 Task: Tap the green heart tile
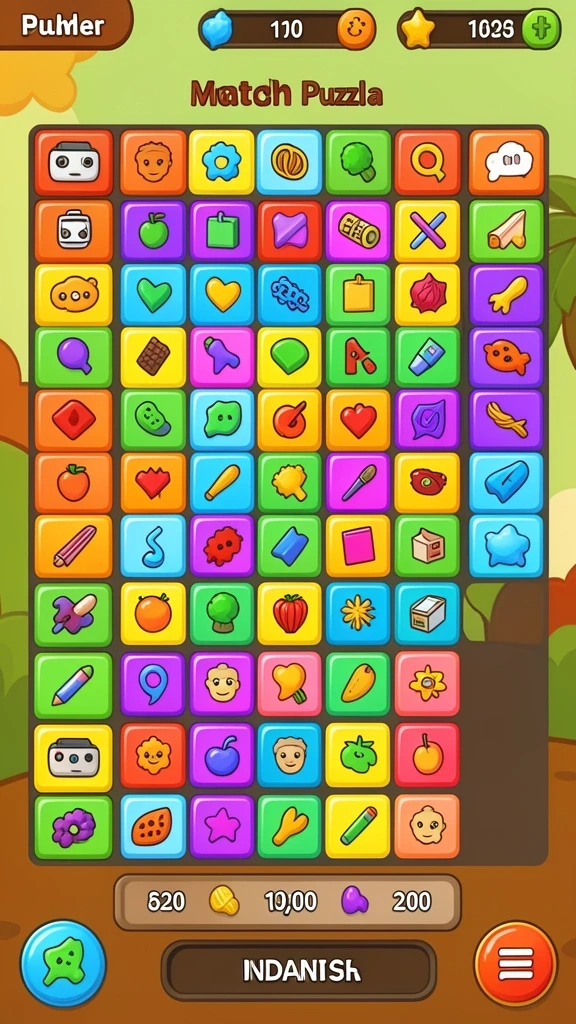[x=153, y=295]
